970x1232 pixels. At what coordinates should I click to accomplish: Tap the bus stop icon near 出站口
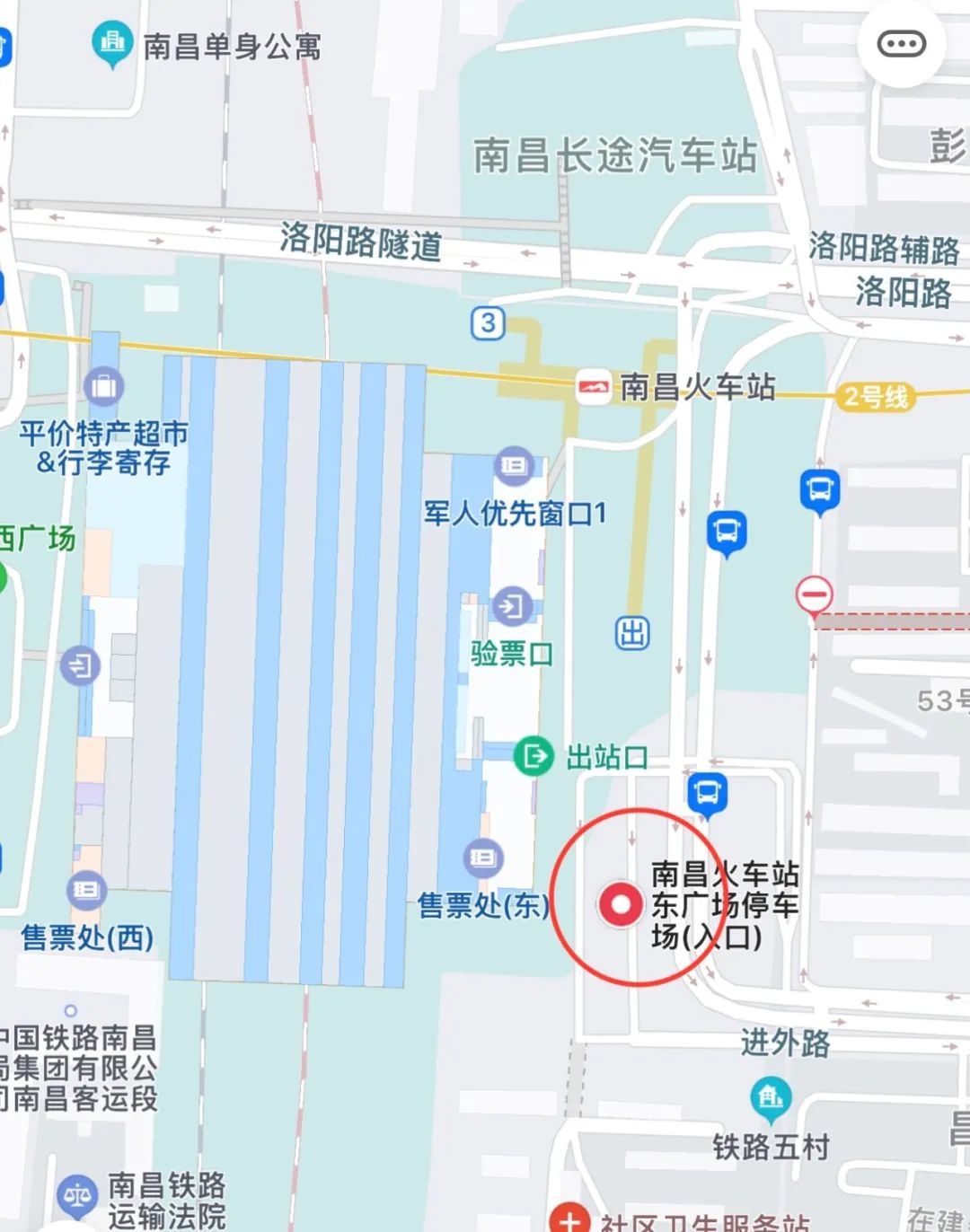click(x=707, y=794)
